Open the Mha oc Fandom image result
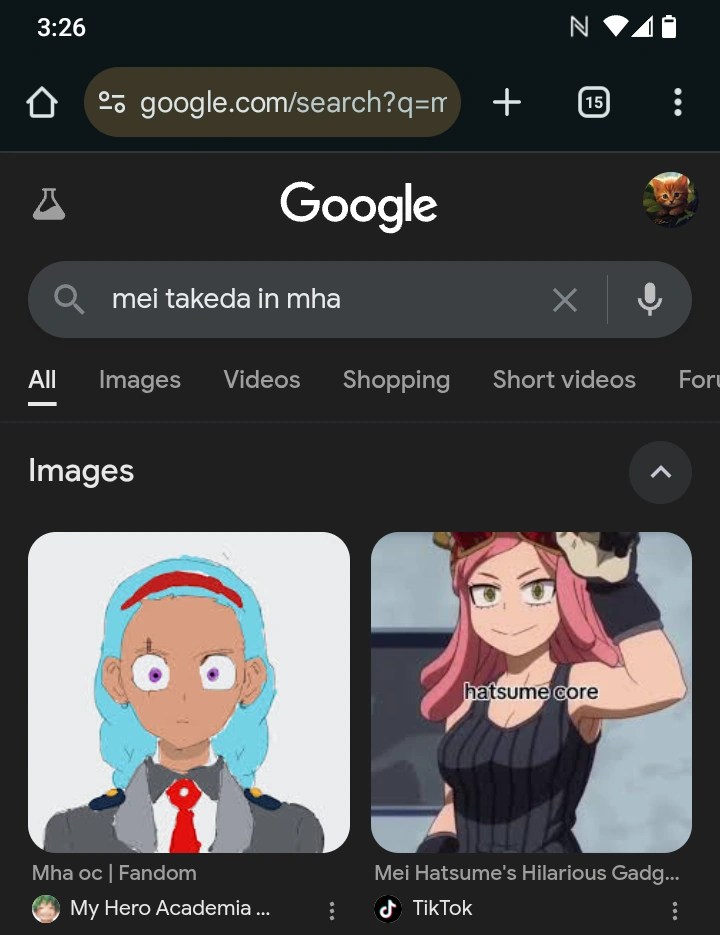Image resolution: width=720 pixels, height=935 pixels. click(x=189, y=692)
